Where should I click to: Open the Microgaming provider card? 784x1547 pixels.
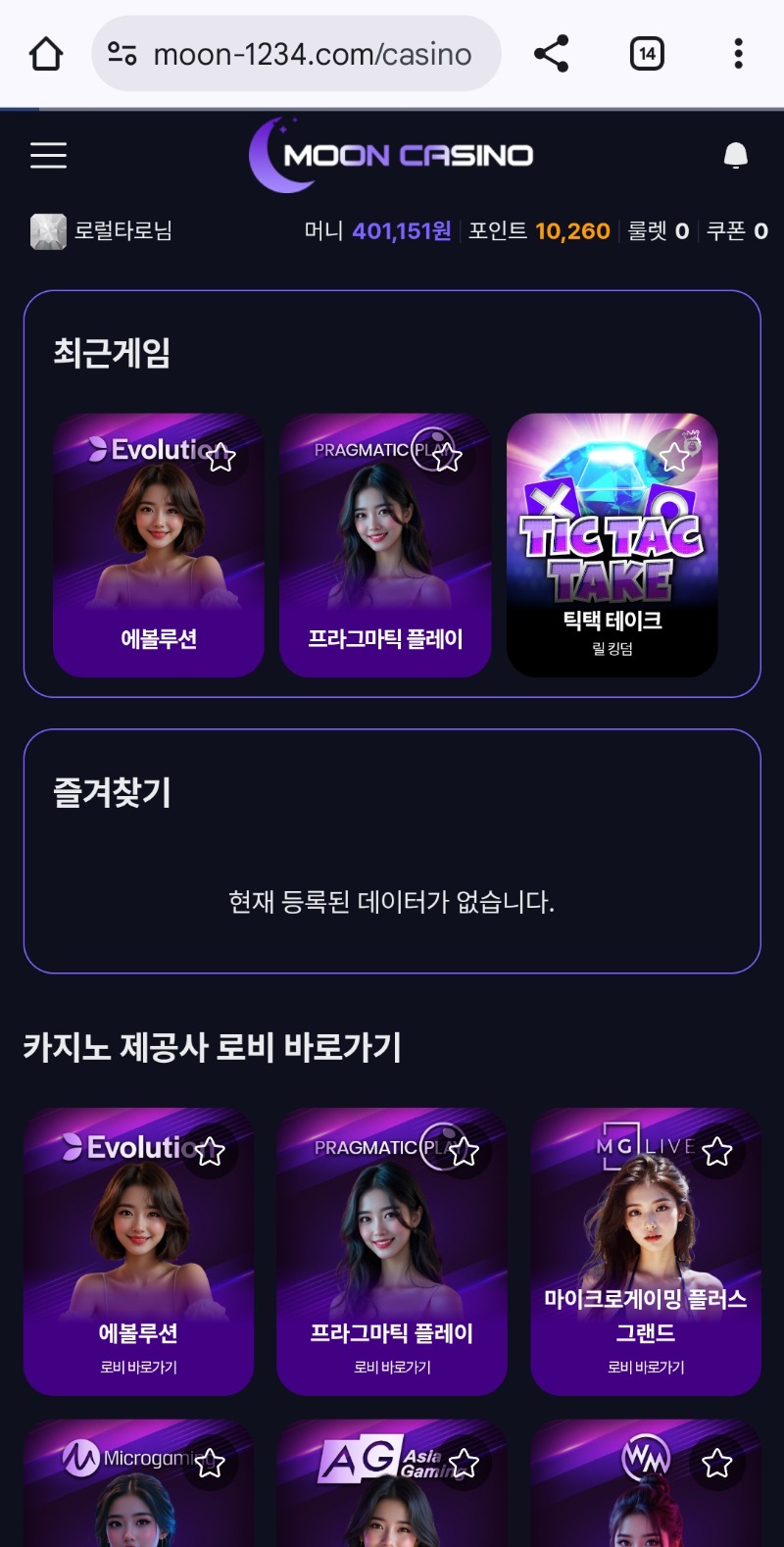pos(127,1500)
